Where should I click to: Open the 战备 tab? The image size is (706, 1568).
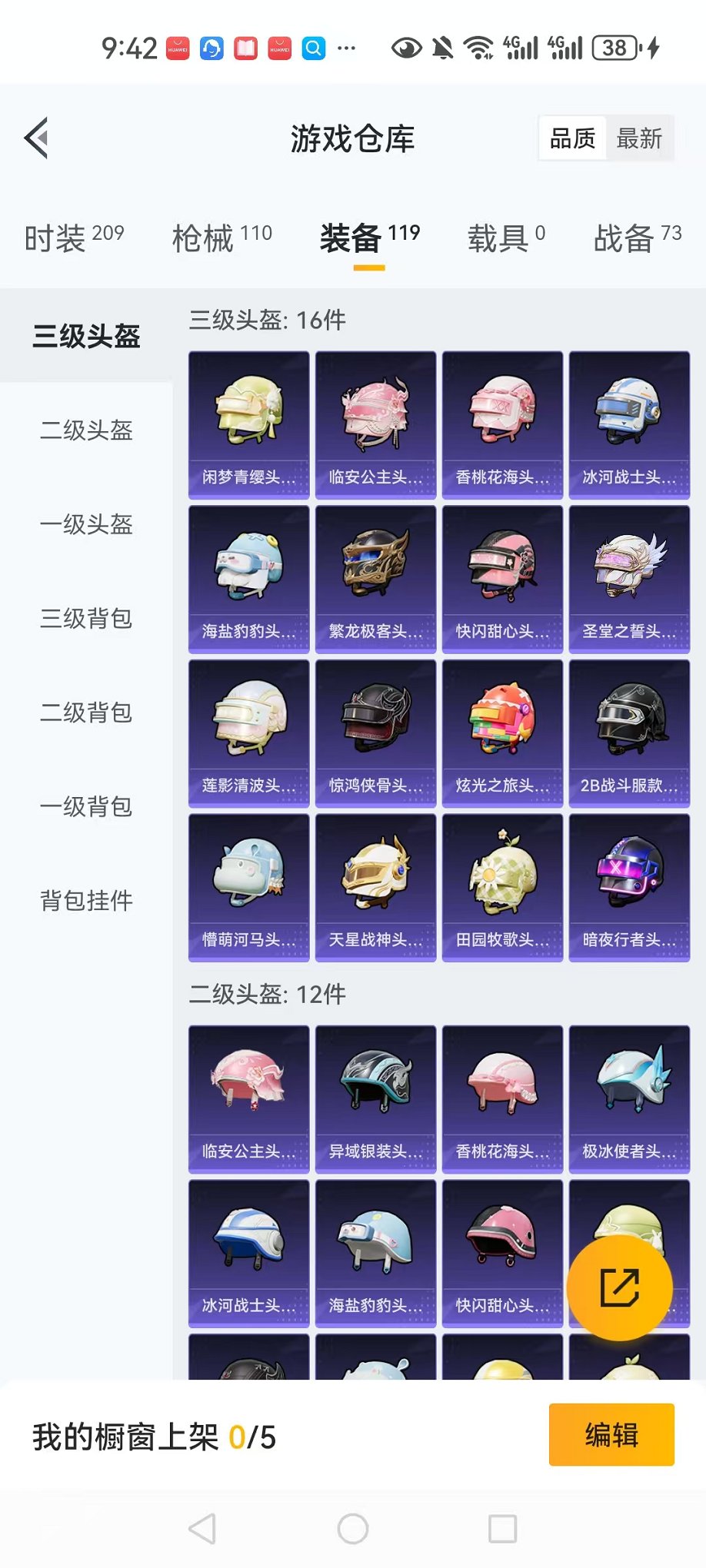[637, 238]
